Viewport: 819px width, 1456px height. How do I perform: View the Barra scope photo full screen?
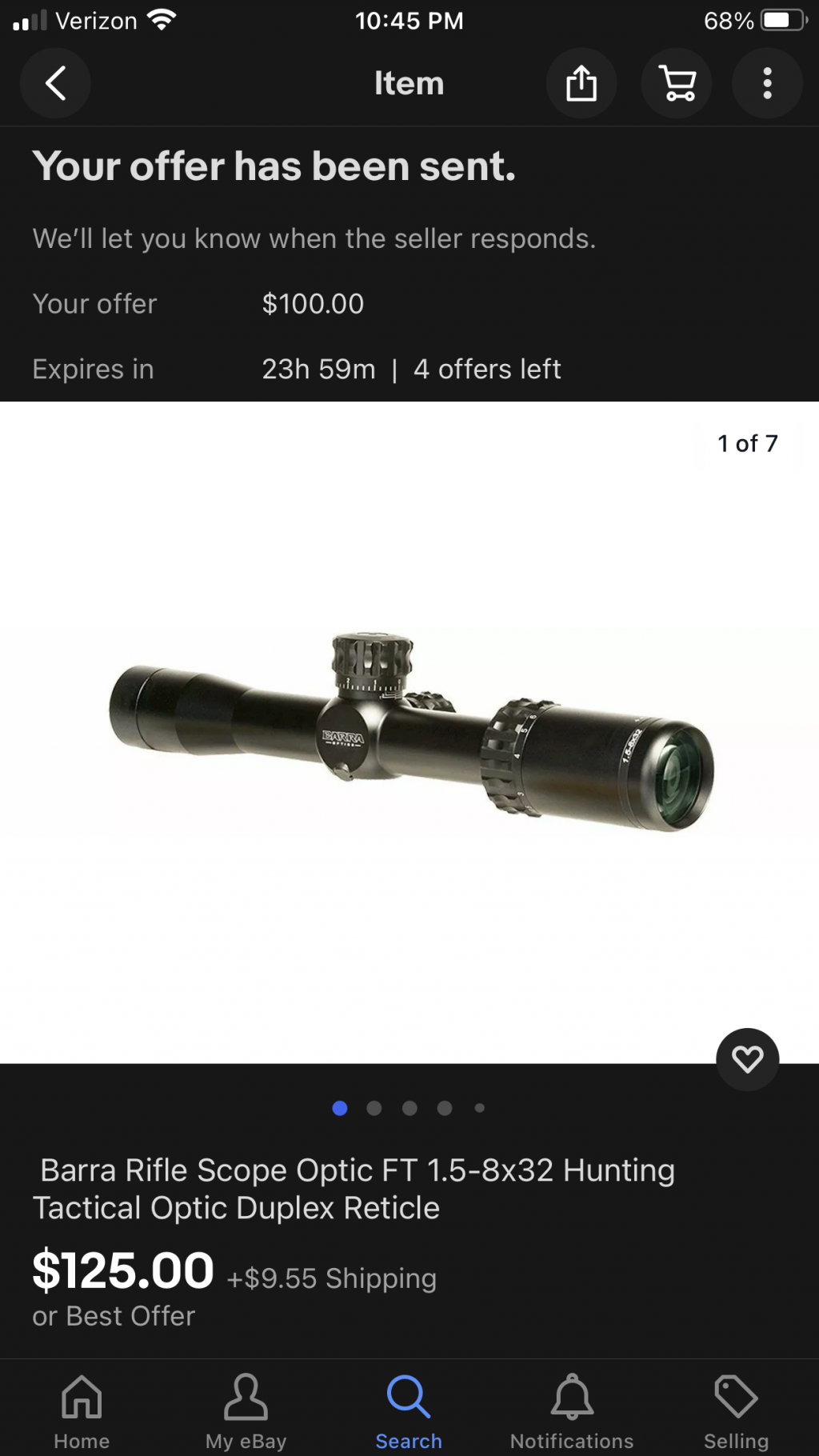[409, 732]
